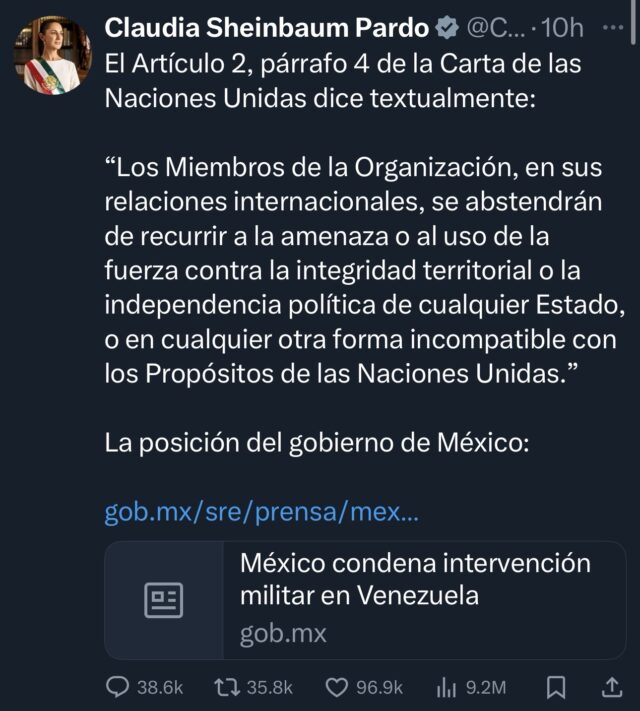Viewport: 640px width, 711px height.
Task: Bookmark this post
Action: [x=557, y=687]
